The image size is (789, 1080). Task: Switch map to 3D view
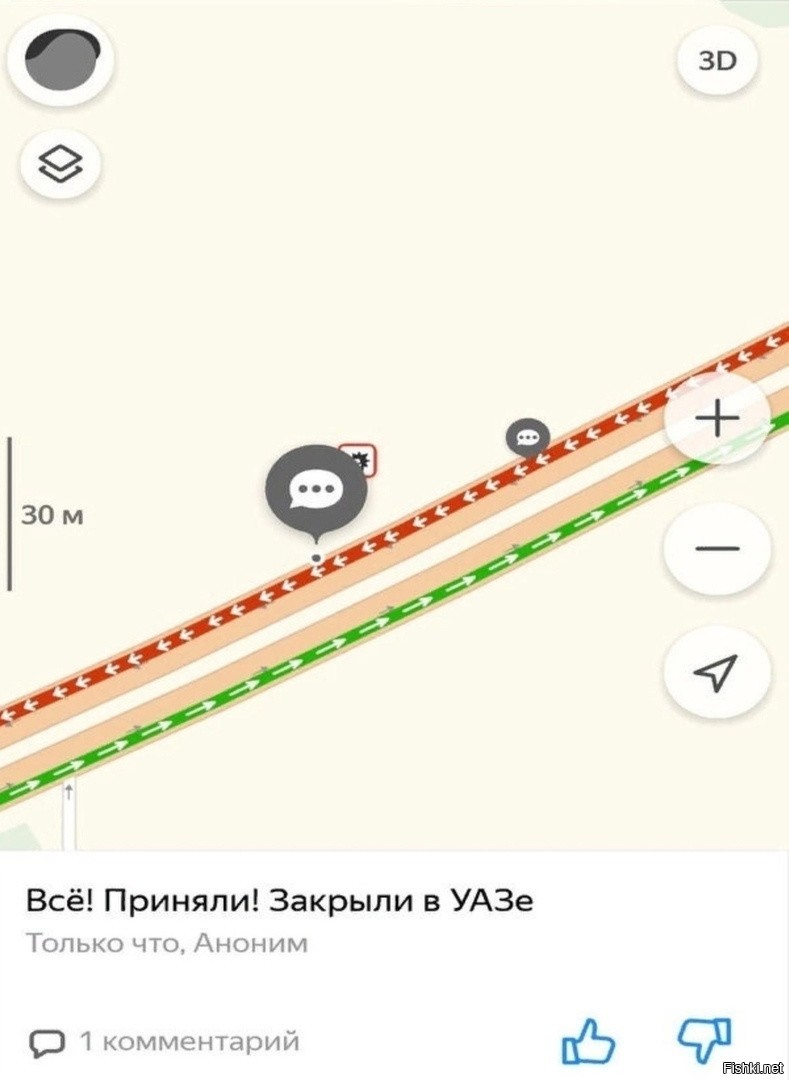coord(717,61)
